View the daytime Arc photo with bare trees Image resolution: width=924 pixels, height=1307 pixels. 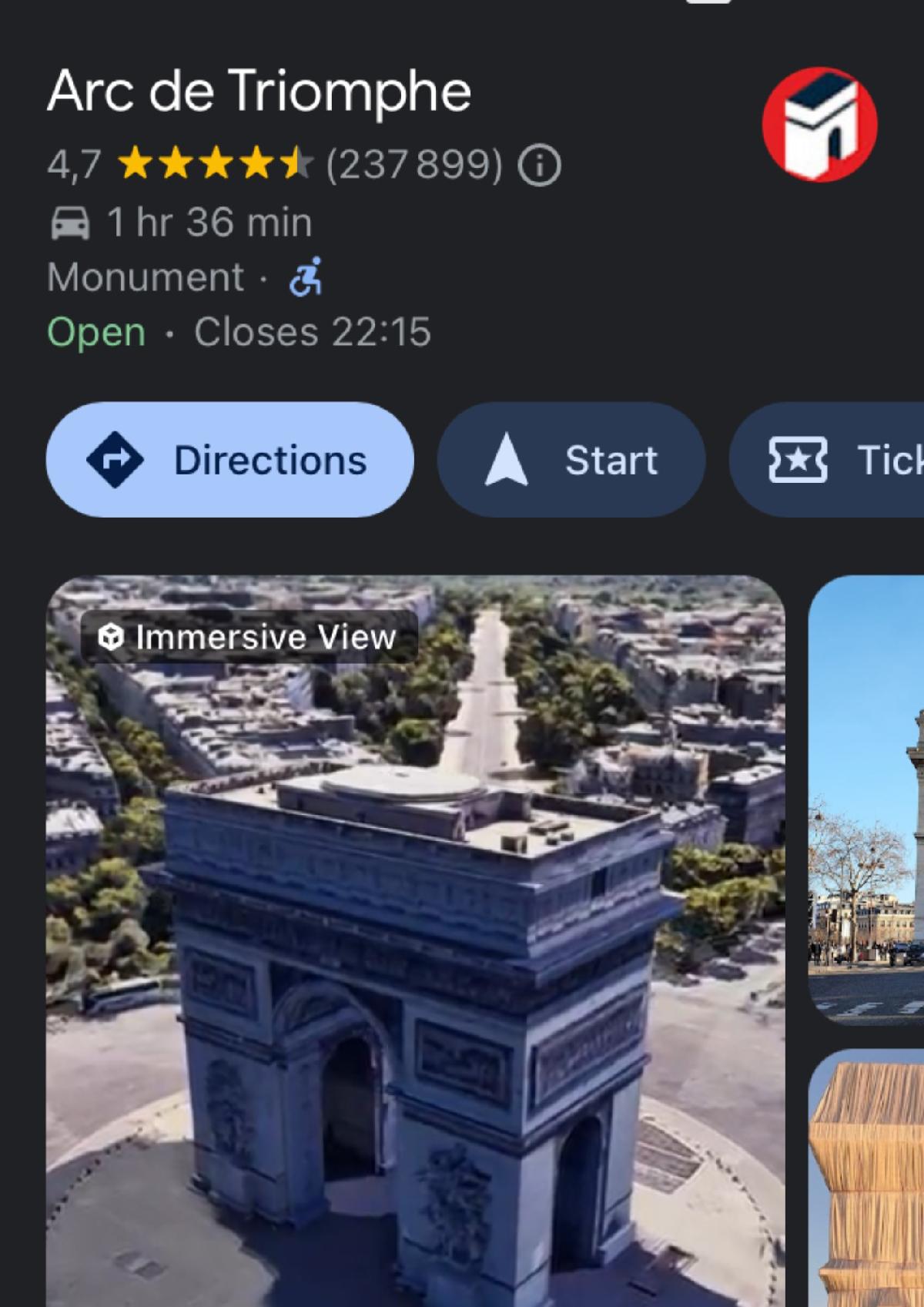click(867, 801)
